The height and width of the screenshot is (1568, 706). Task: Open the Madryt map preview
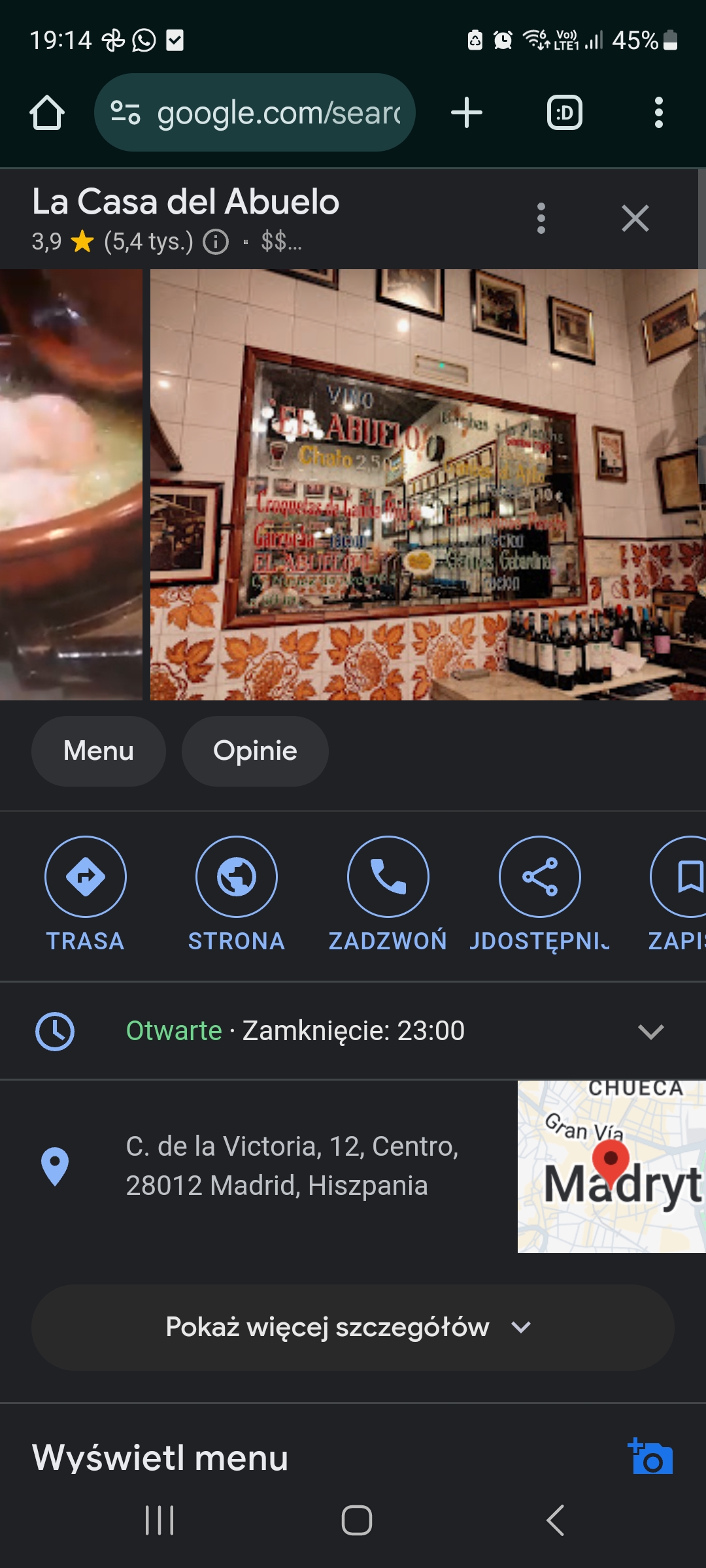(x=612, y=1167)
